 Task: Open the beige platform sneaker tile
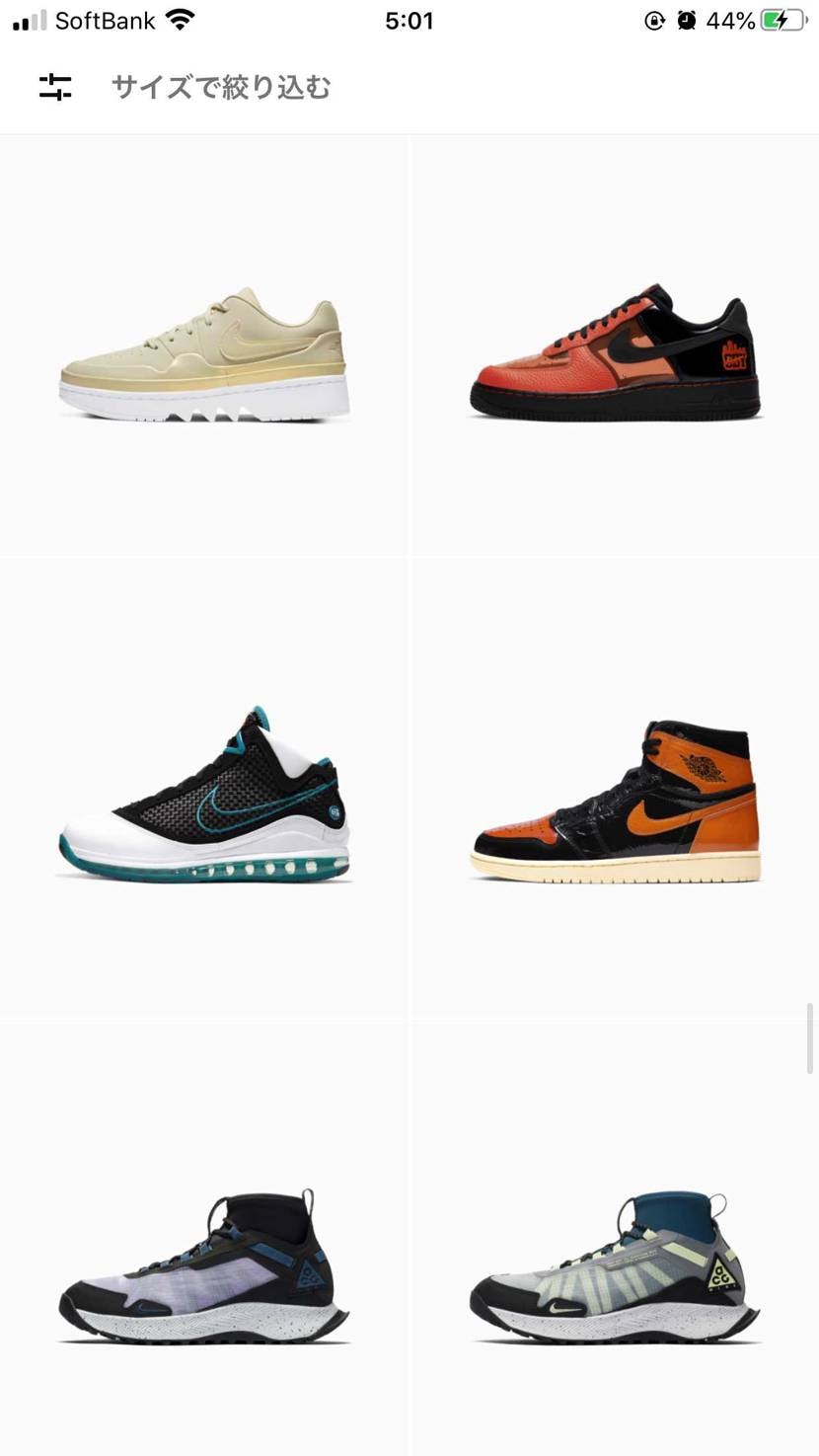coord(203,345)
